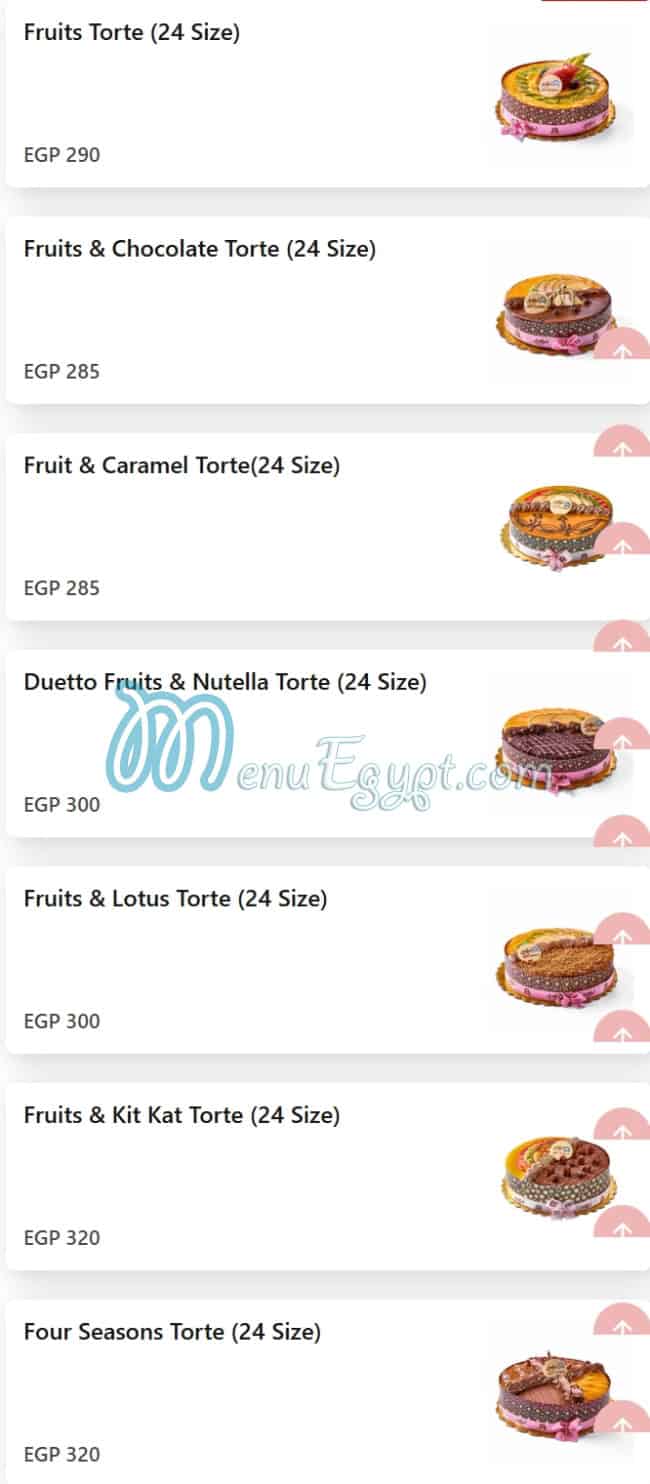
Task: Choose the Fruits & Lotus Torte card
Action: click(175, 899)
